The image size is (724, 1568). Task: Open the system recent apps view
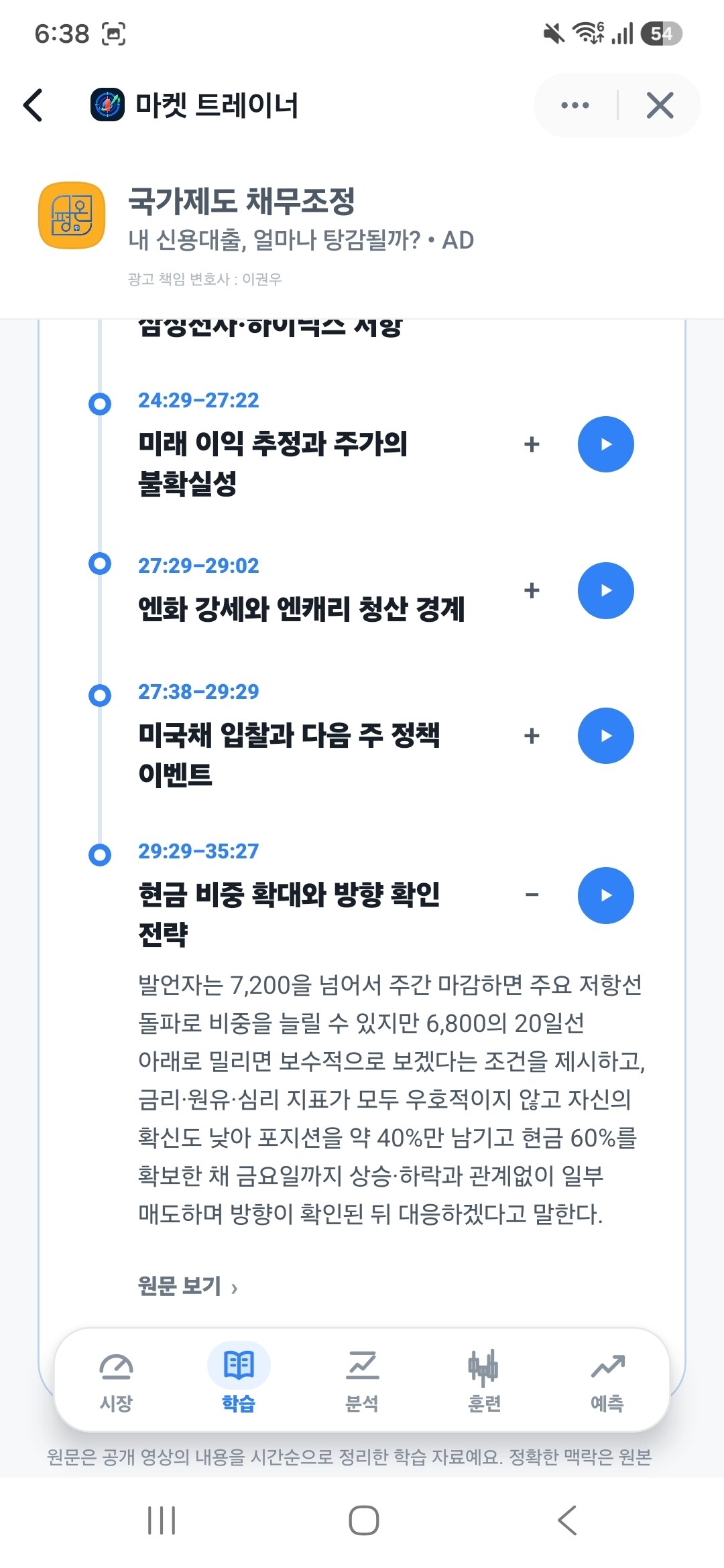[x=162, y=1520]
